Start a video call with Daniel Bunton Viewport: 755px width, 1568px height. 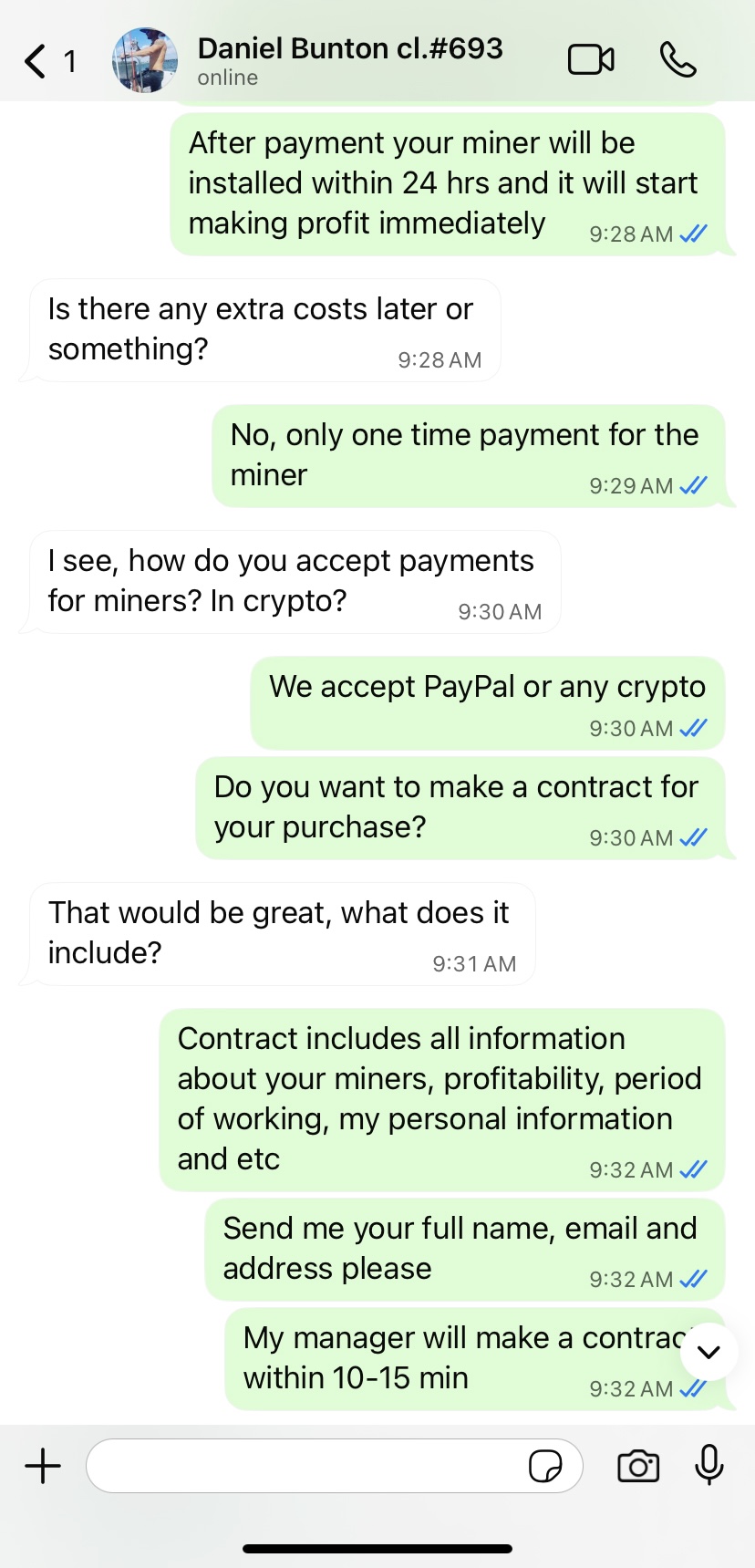tap(591, 60)
